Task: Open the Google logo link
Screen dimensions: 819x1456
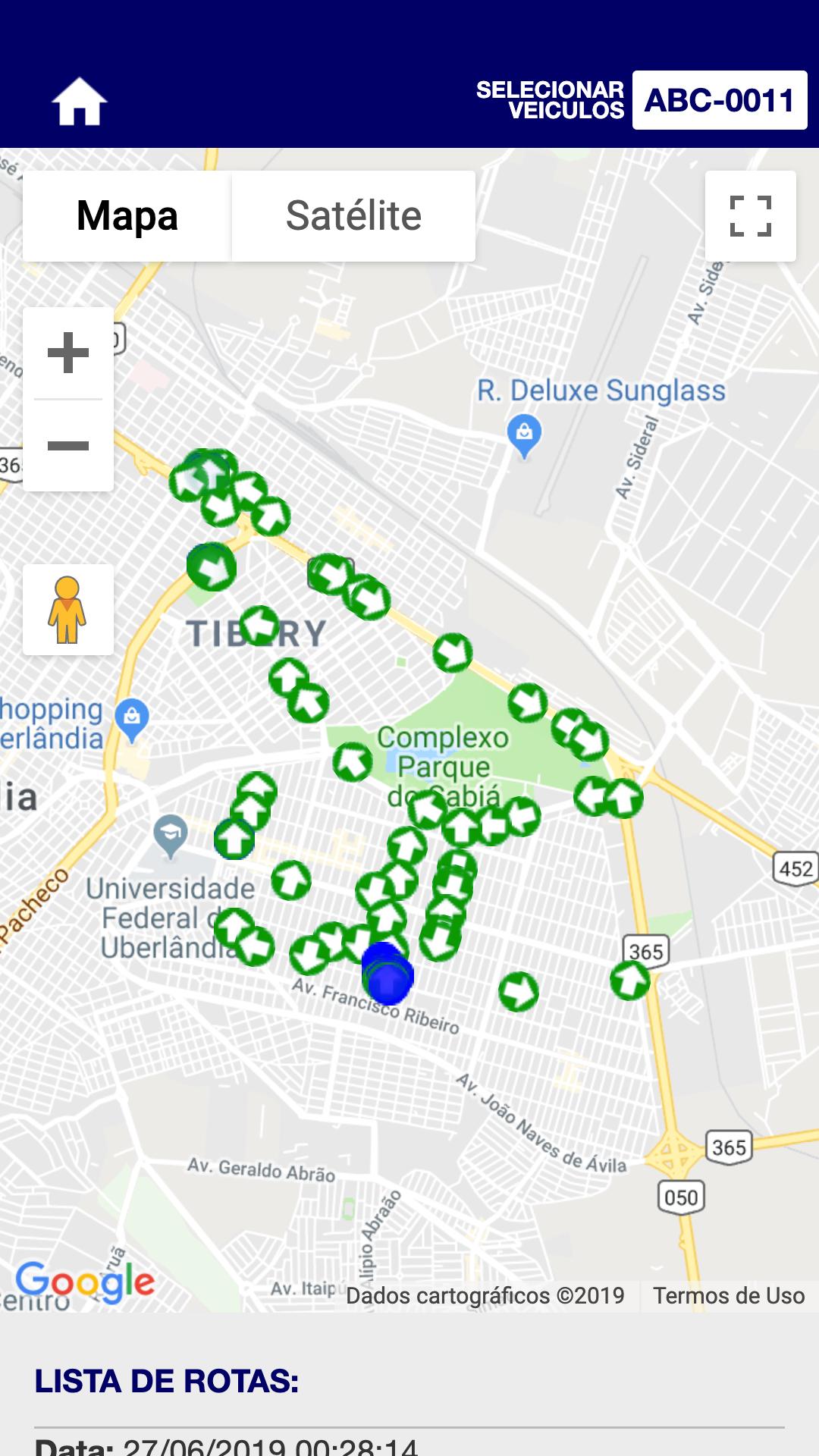Action: [85, 1282]
